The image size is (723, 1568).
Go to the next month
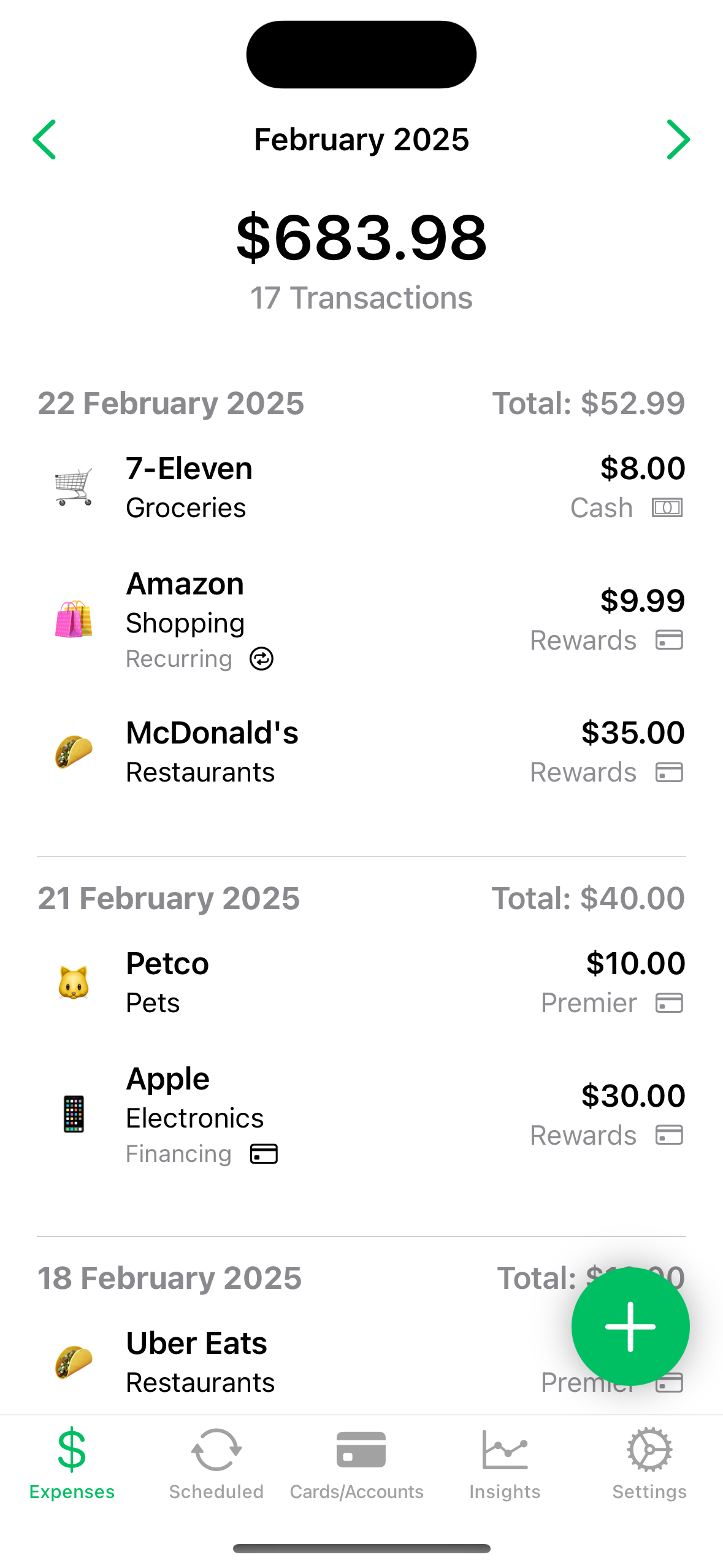click(x=678, y=140)
